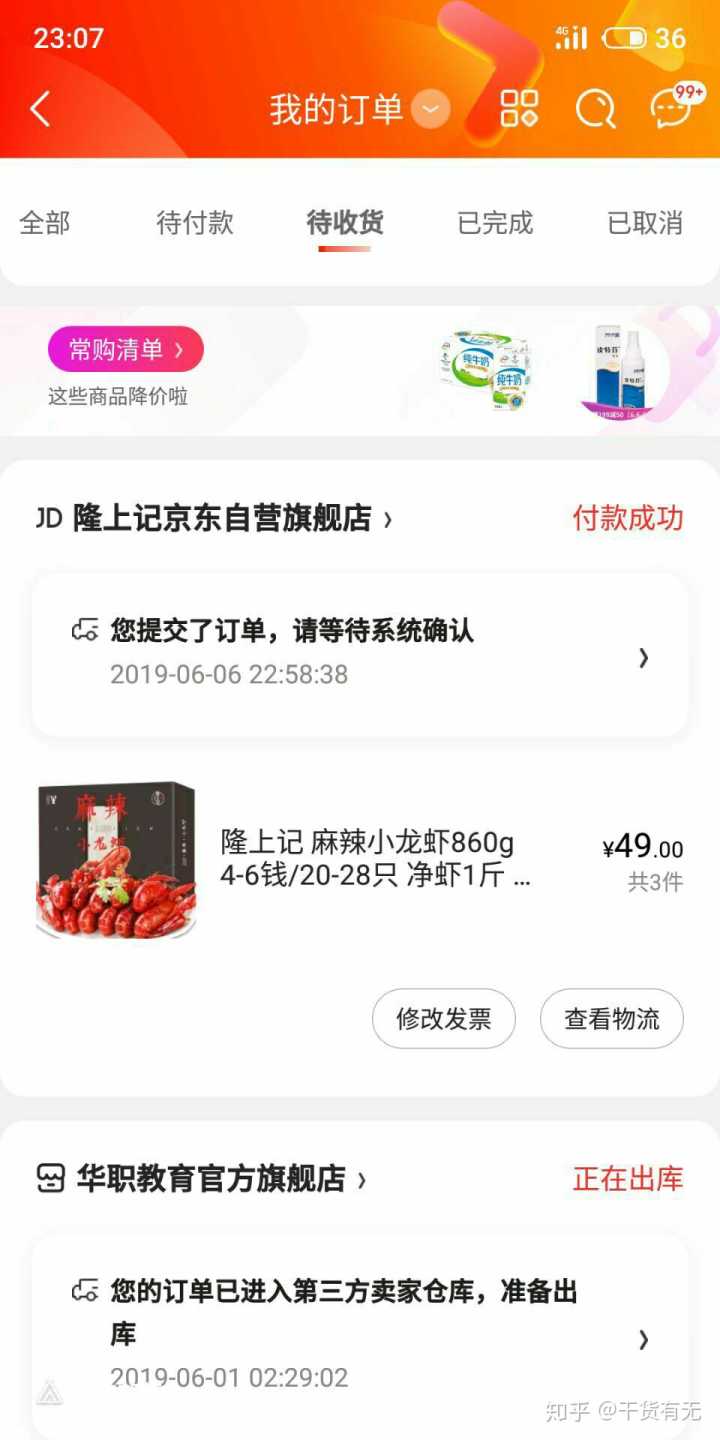Expand the 我的订单 dropdown
720x1440 pixels.
[431, 109]
